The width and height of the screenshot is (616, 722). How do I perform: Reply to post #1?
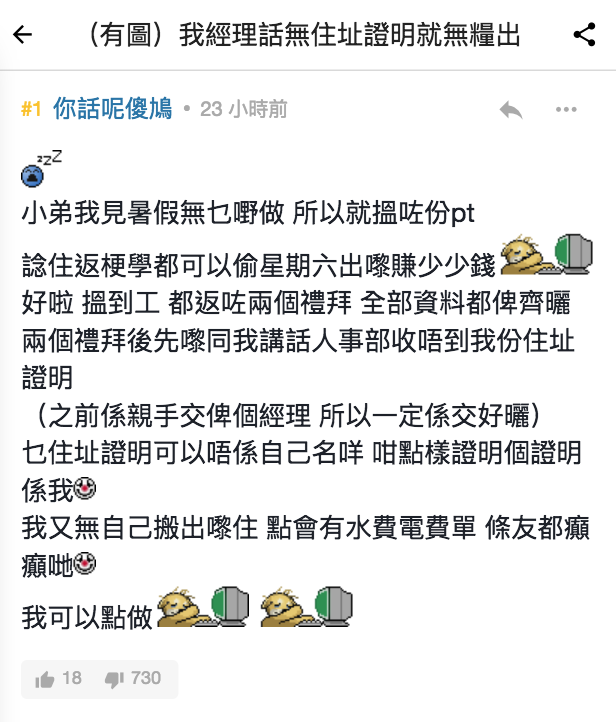coord(511,110)
